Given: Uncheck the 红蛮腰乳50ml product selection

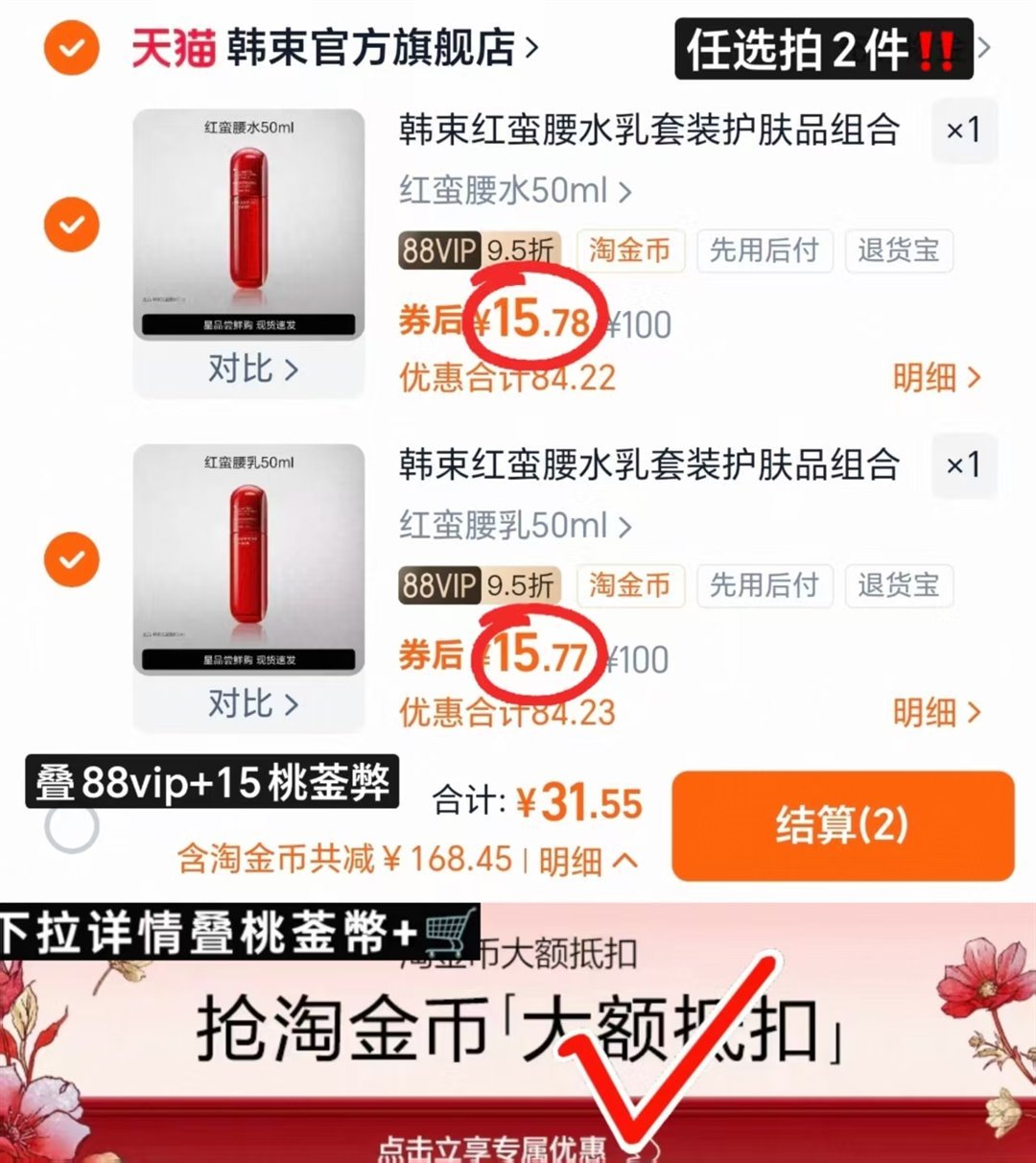Looking at the screenshot, I should 71,561.
